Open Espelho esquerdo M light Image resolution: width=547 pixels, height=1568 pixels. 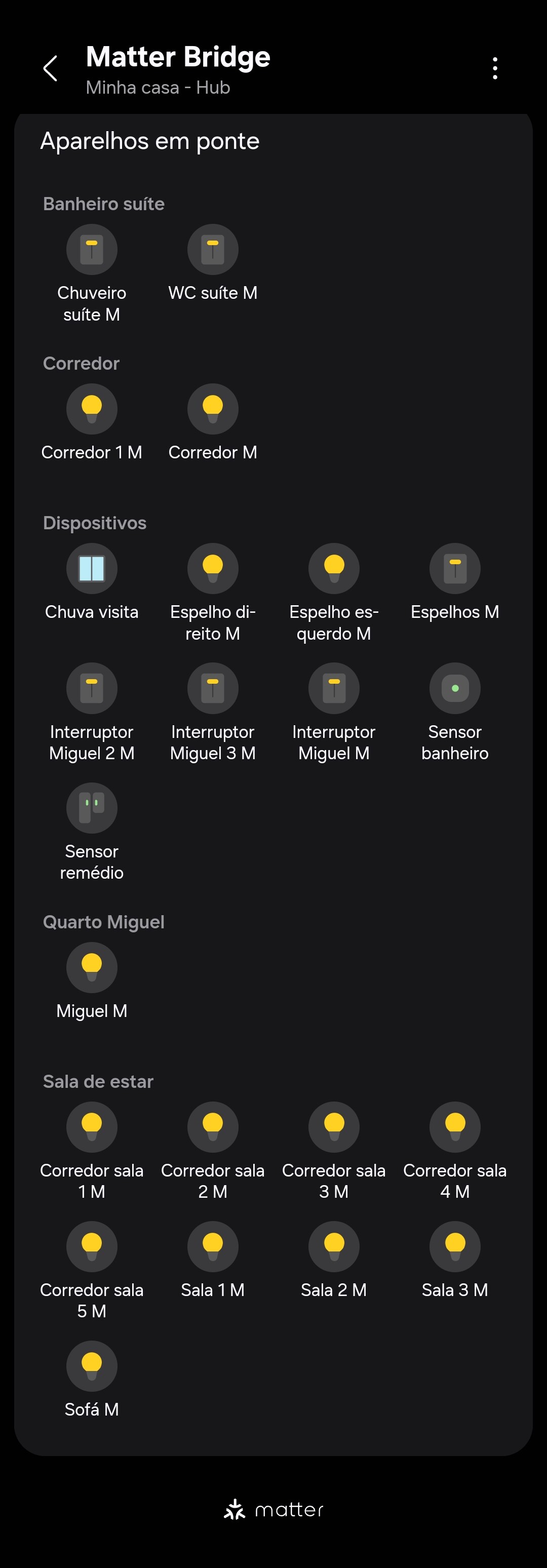tap(333, 569)
